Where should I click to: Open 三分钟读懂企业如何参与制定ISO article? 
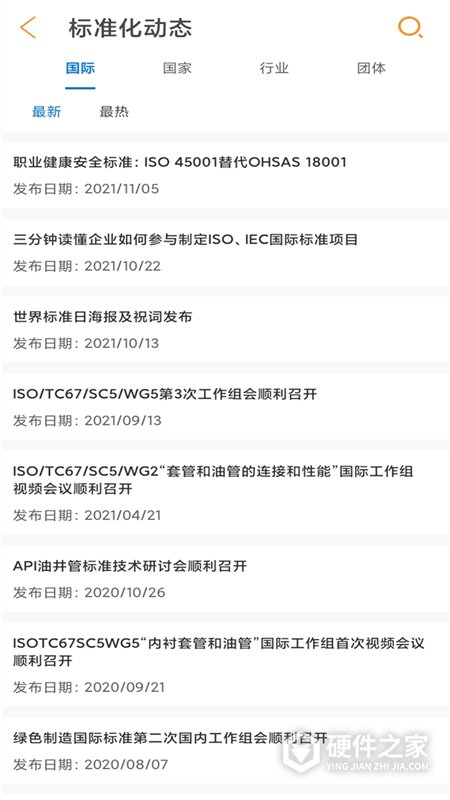pyautogui.click(x=225, y=252)
